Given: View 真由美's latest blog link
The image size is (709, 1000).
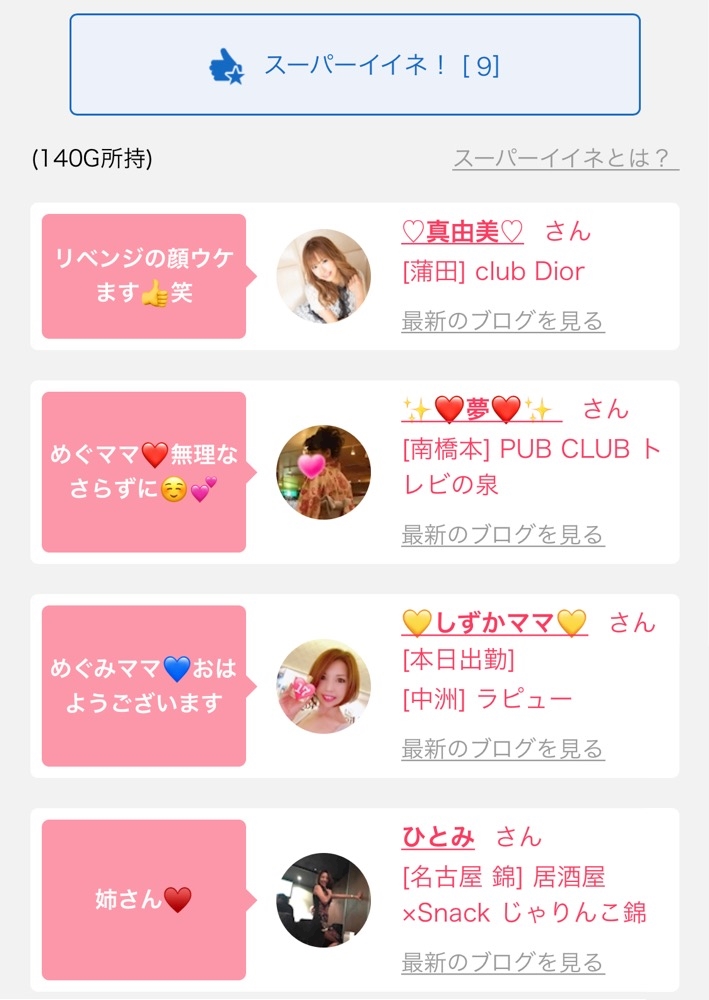Looking at the screenshot, I should 502,321.
